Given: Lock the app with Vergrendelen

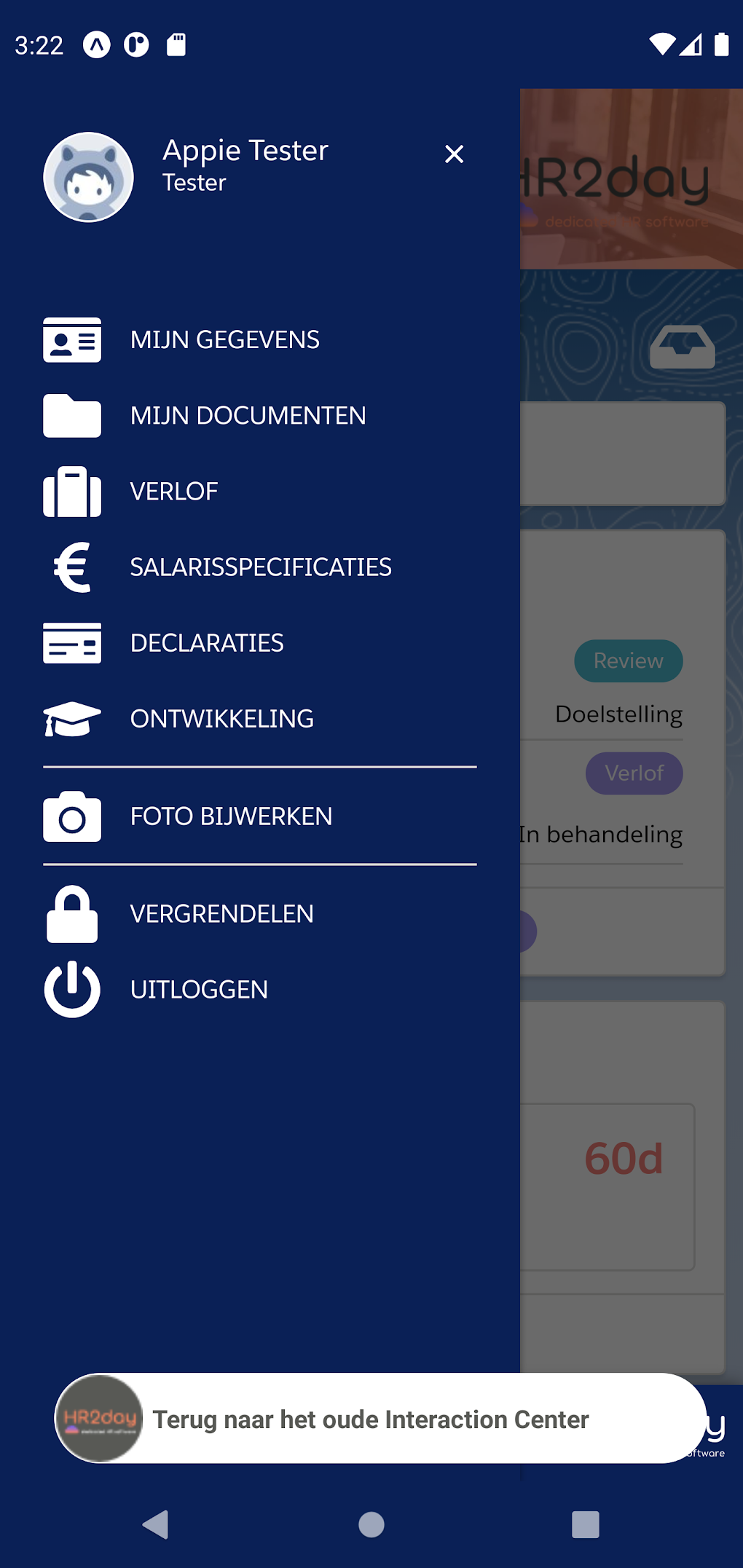Looking at the screenshot, I should tap(221, 914).
